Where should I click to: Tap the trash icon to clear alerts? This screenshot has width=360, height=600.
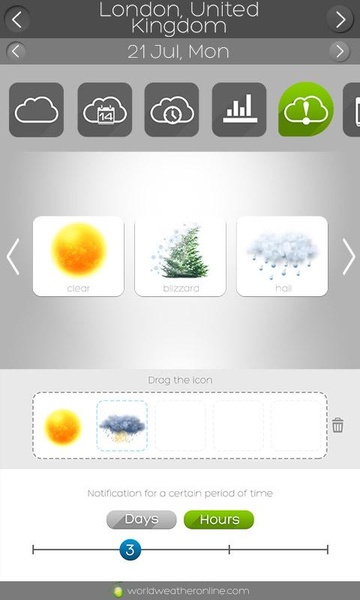coord(338,425)
